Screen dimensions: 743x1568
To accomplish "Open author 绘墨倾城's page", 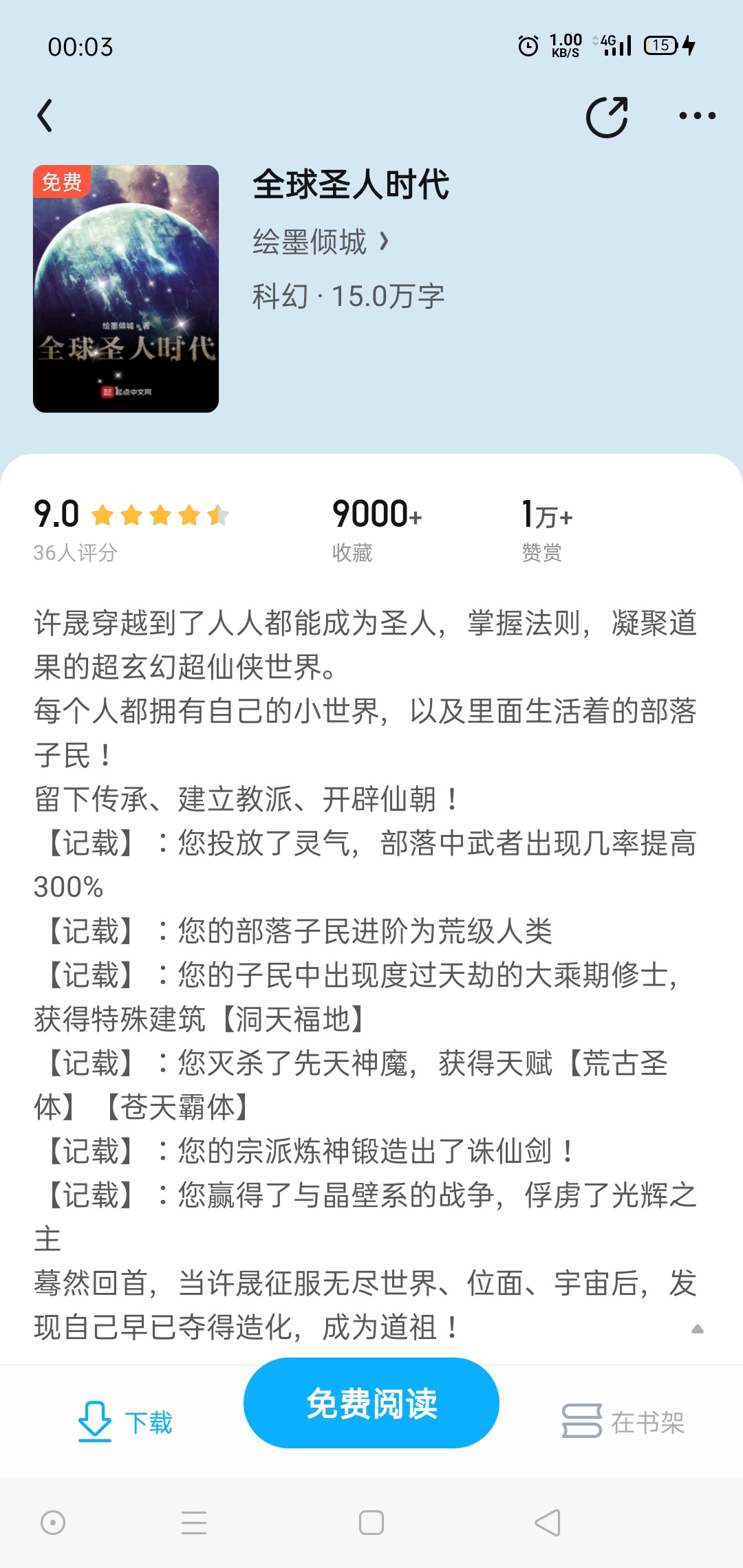I will (321, 242).
